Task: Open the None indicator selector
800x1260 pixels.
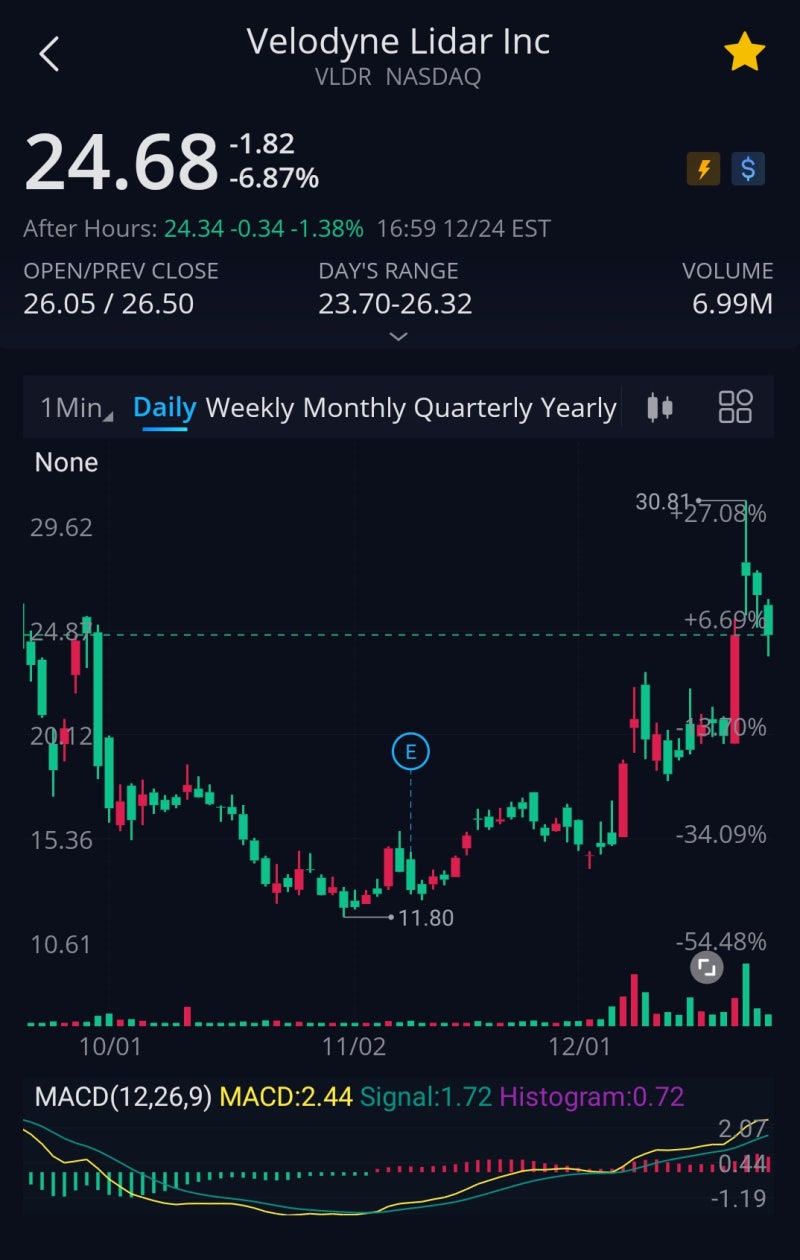Action: click(64, 462)
